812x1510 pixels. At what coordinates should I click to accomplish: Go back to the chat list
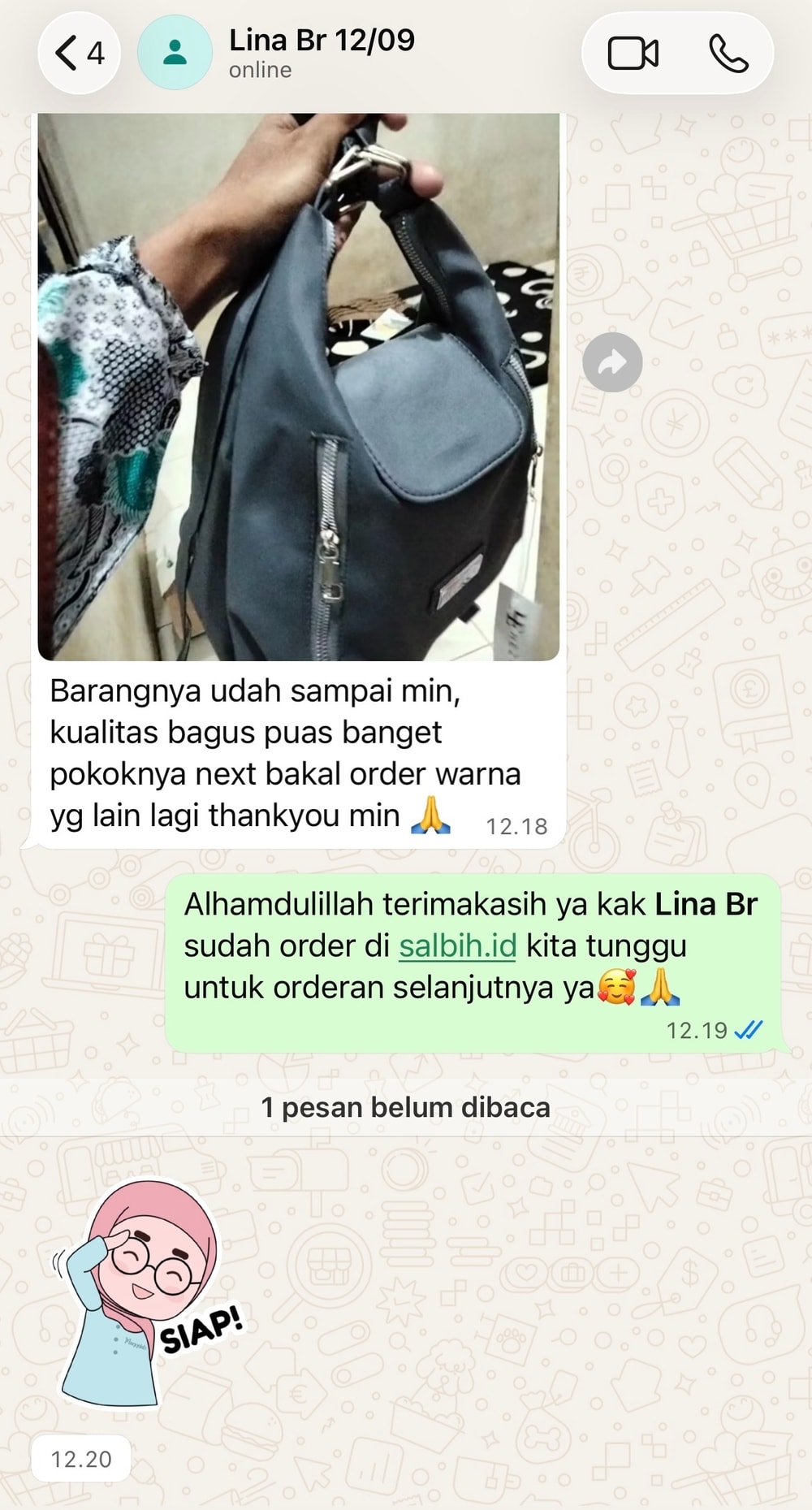[x=80, y=54]
